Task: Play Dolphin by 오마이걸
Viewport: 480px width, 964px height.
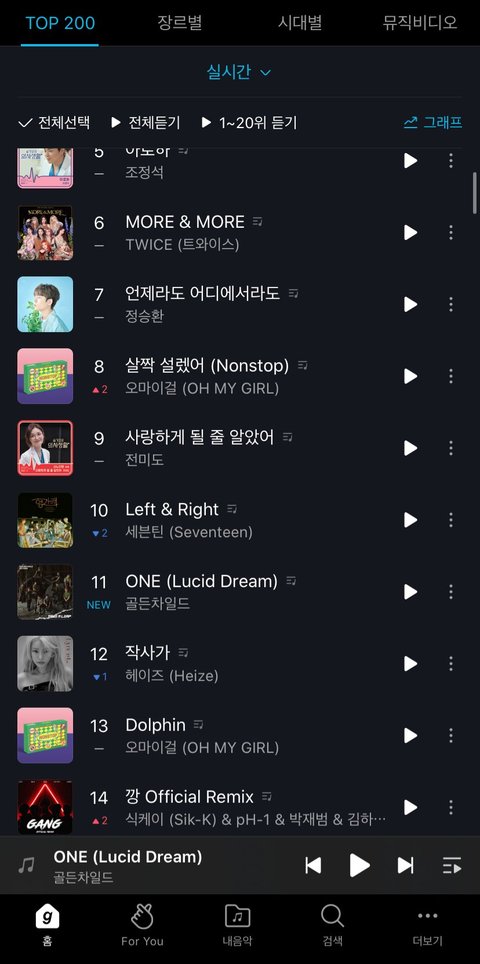Action: pos(410,735)
